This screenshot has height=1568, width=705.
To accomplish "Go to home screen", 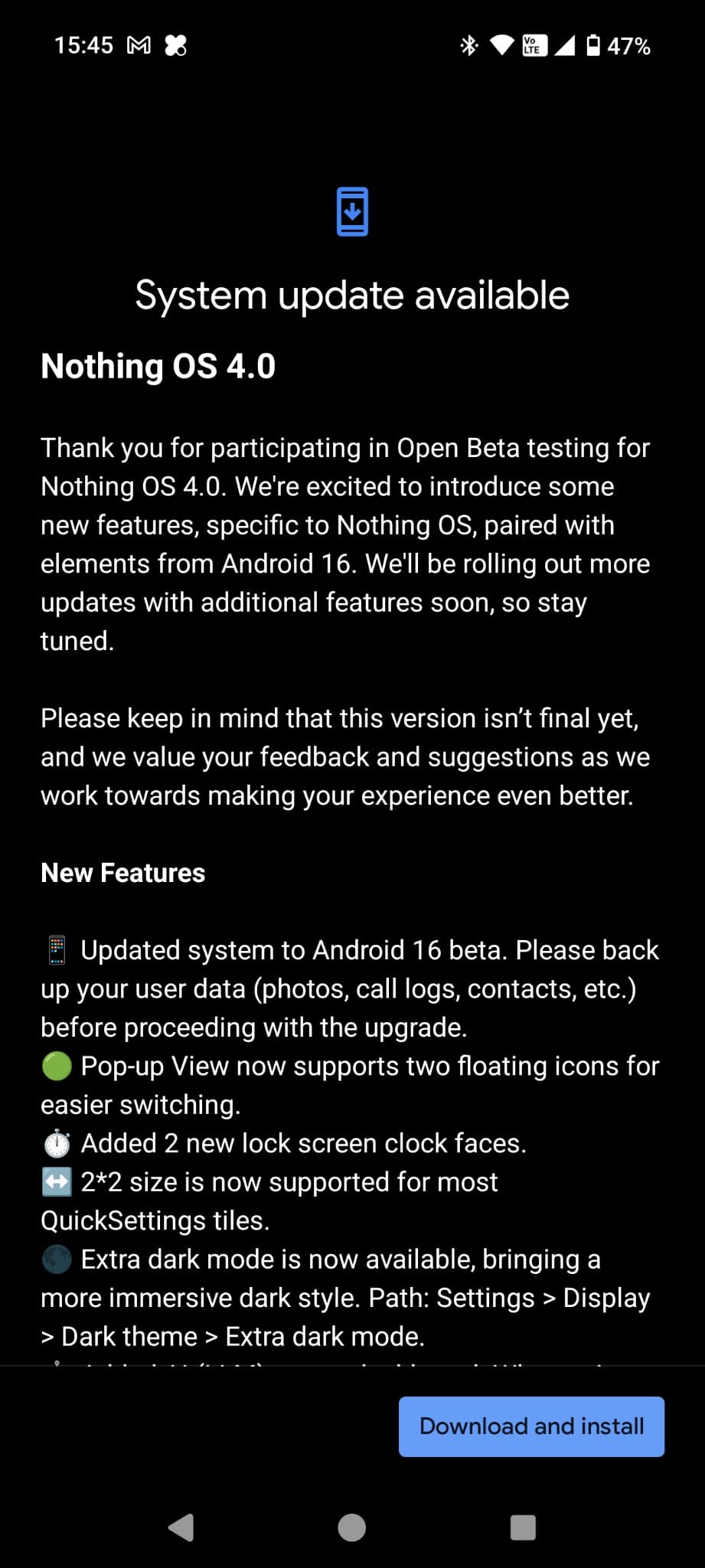I will [x=352, y=1527].
